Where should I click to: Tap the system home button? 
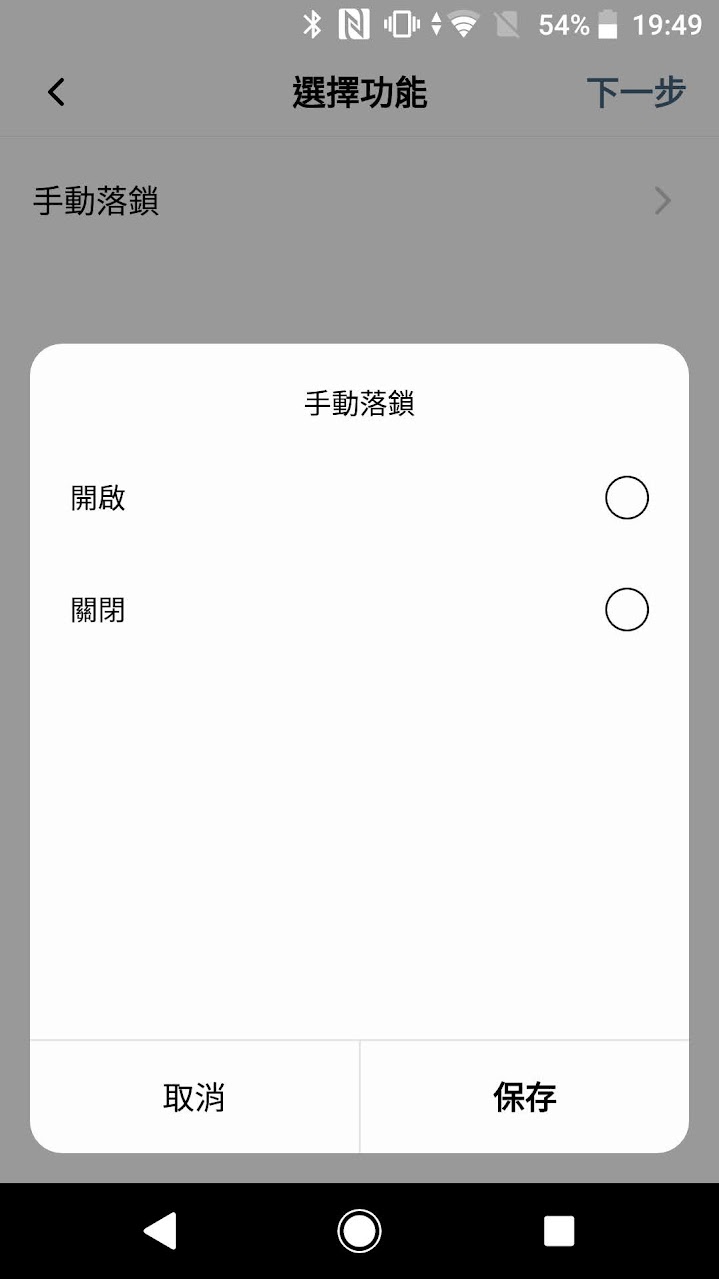coord(359,1230)
